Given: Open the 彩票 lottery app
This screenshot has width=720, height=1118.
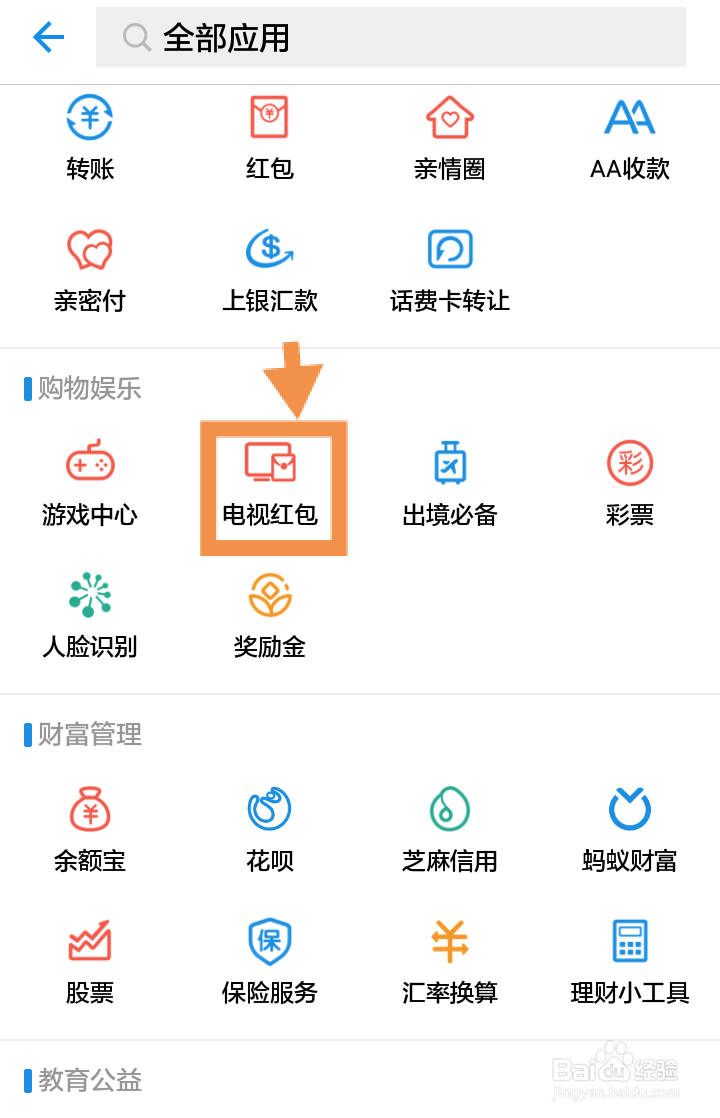Looking at the screenshot, I should point(629,482).
